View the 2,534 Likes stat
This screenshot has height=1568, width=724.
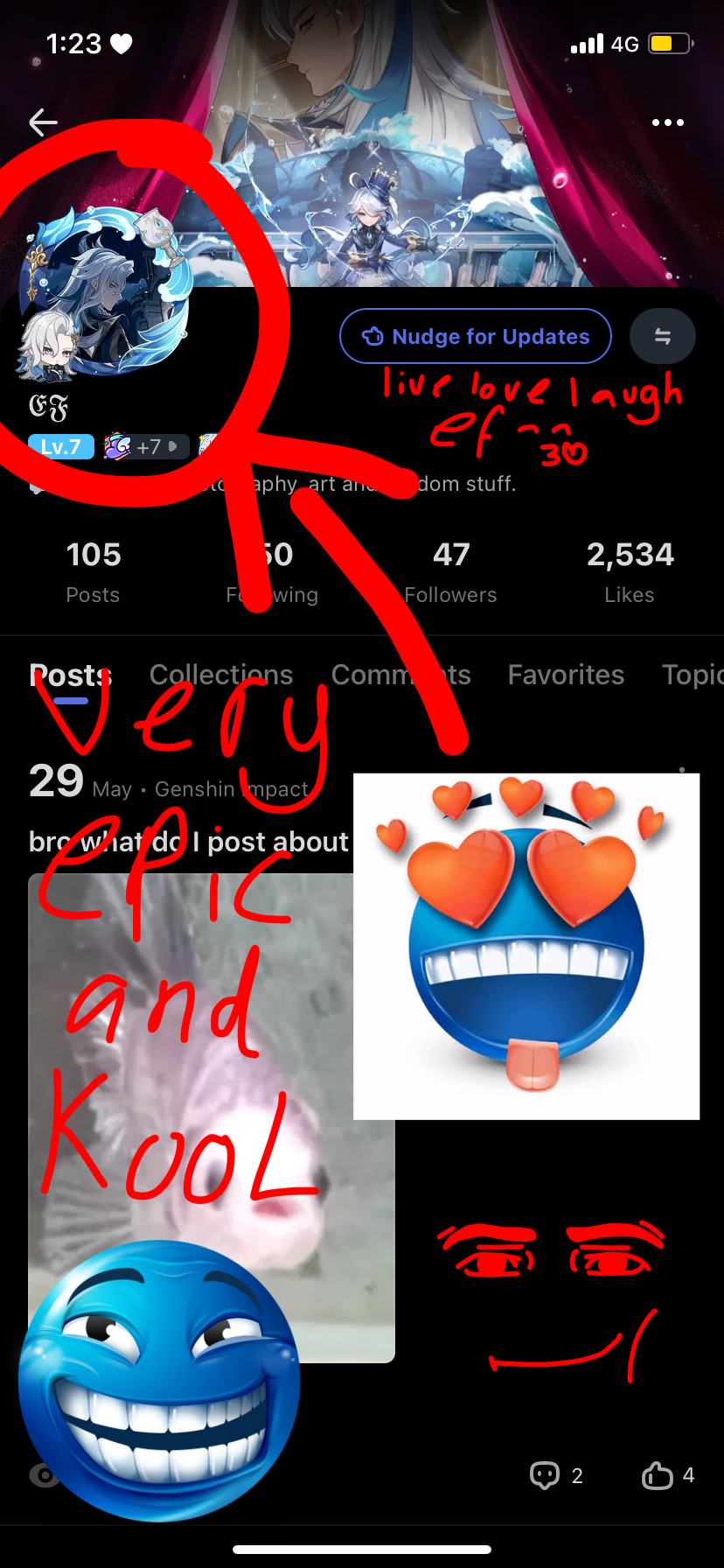click(x=630, y=572)
